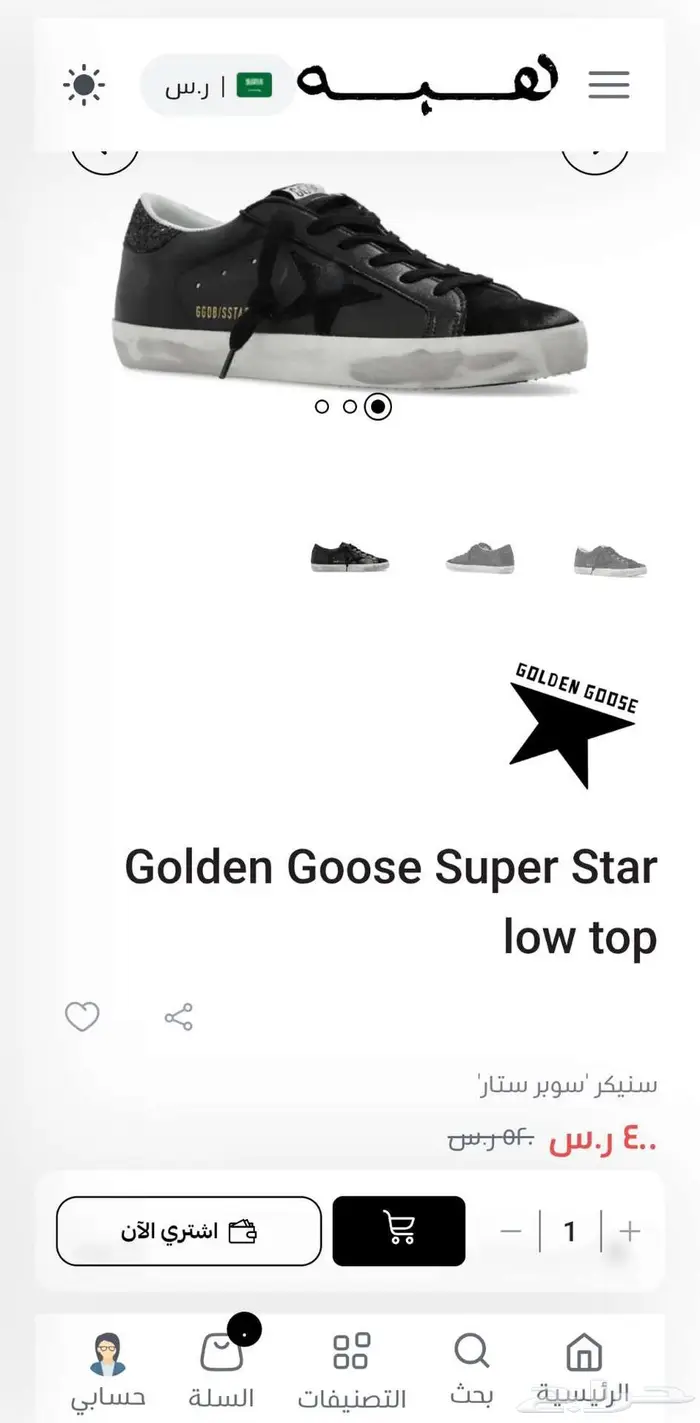Decrease quantity with the minus button
Viewport: 700px width, 1423px height.
(x=510, y=1230)
